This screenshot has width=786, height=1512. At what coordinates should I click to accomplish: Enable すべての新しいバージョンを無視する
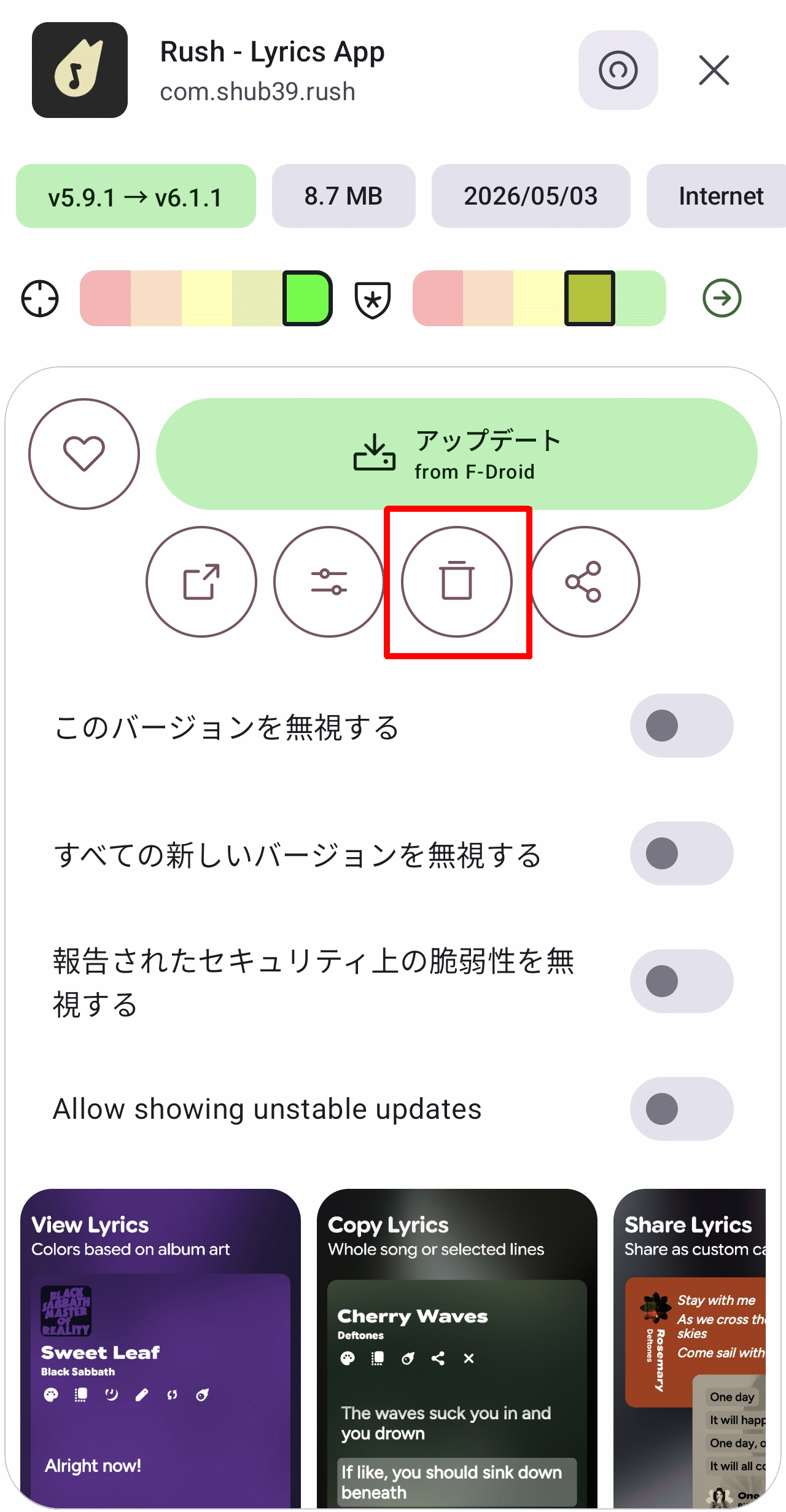click(682, 853)
